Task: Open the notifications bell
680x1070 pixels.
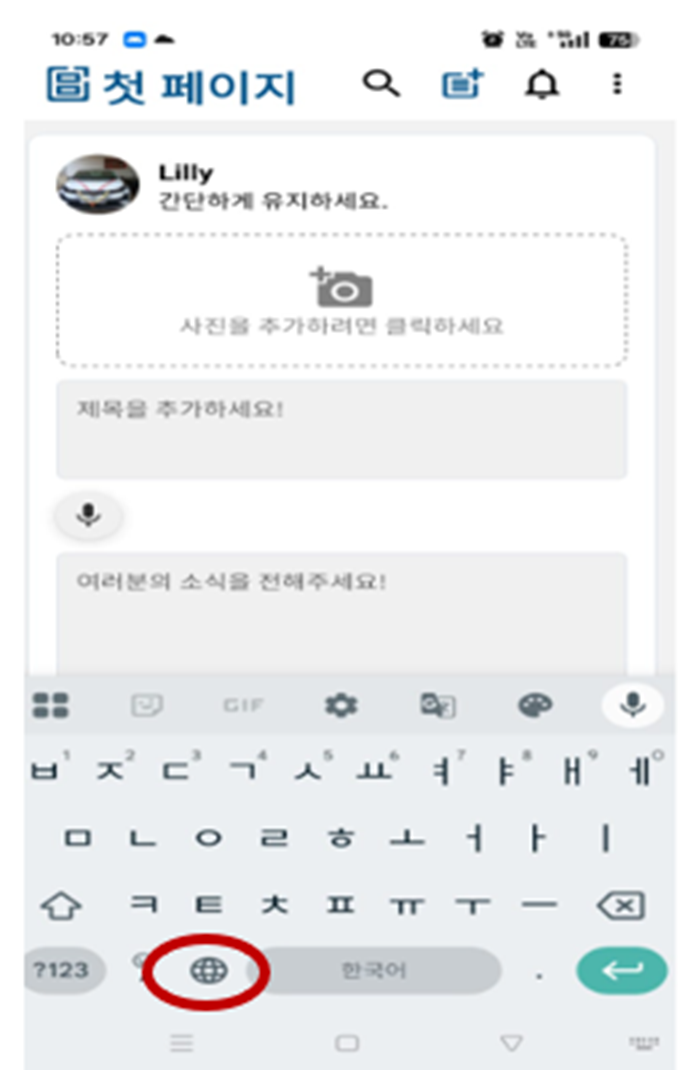Action: pyautogui.click(x=541, y=84)
